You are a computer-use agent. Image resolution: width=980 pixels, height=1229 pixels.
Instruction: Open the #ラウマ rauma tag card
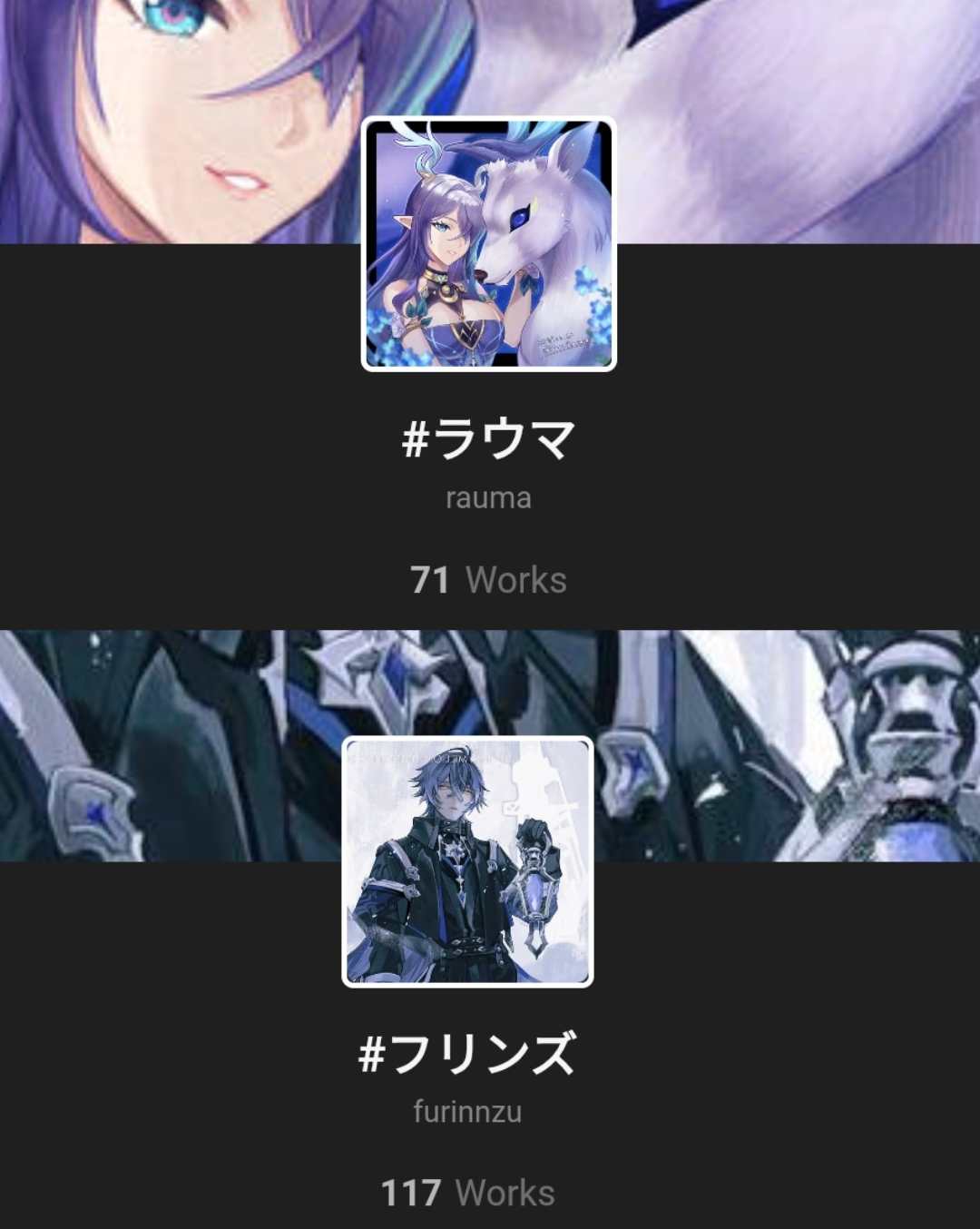[488, 439]
